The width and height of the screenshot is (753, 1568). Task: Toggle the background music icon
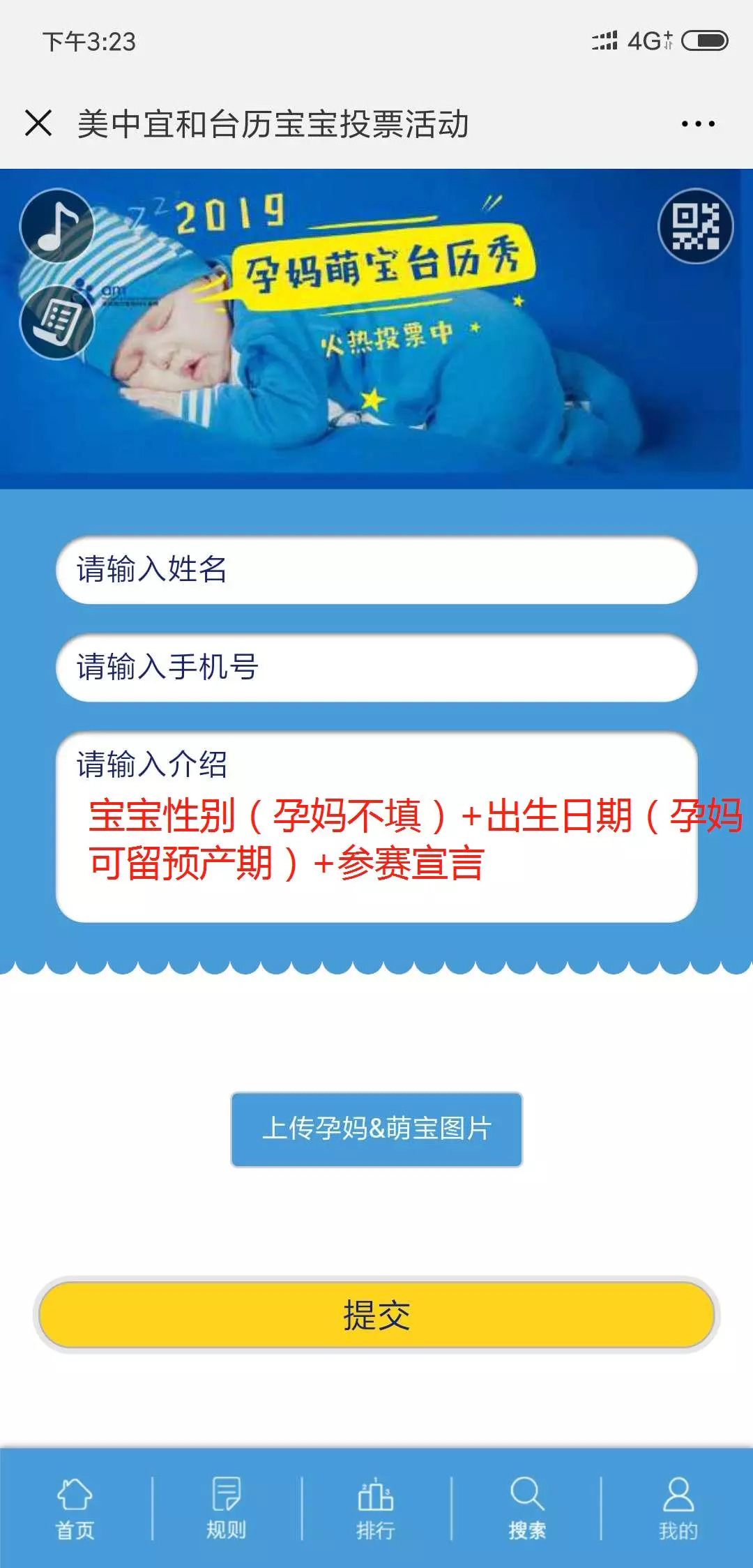click(x=57, y=225)
